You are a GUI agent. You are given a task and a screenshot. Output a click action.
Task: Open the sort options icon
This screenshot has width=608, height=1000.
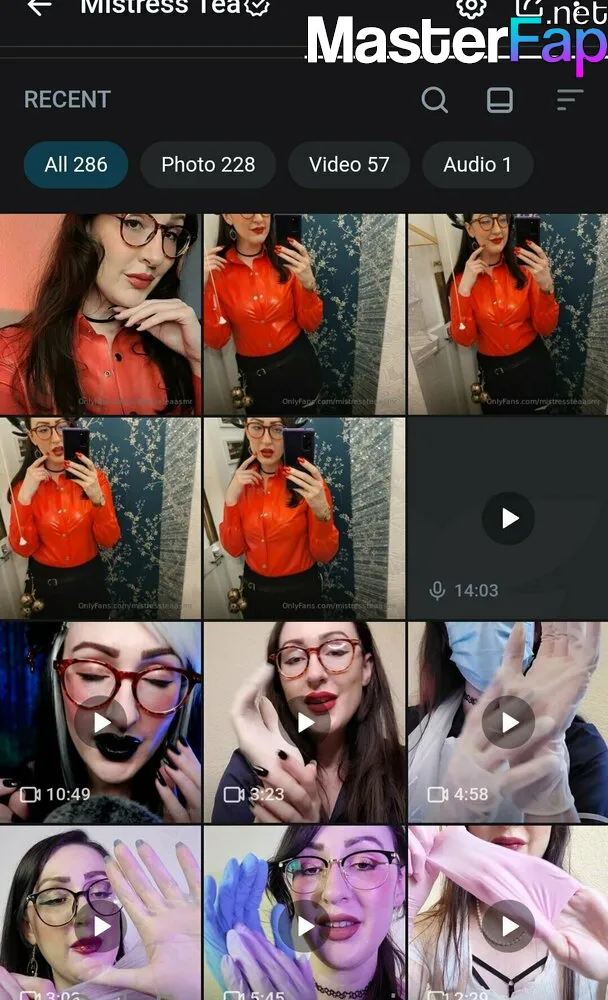[570, 100]
